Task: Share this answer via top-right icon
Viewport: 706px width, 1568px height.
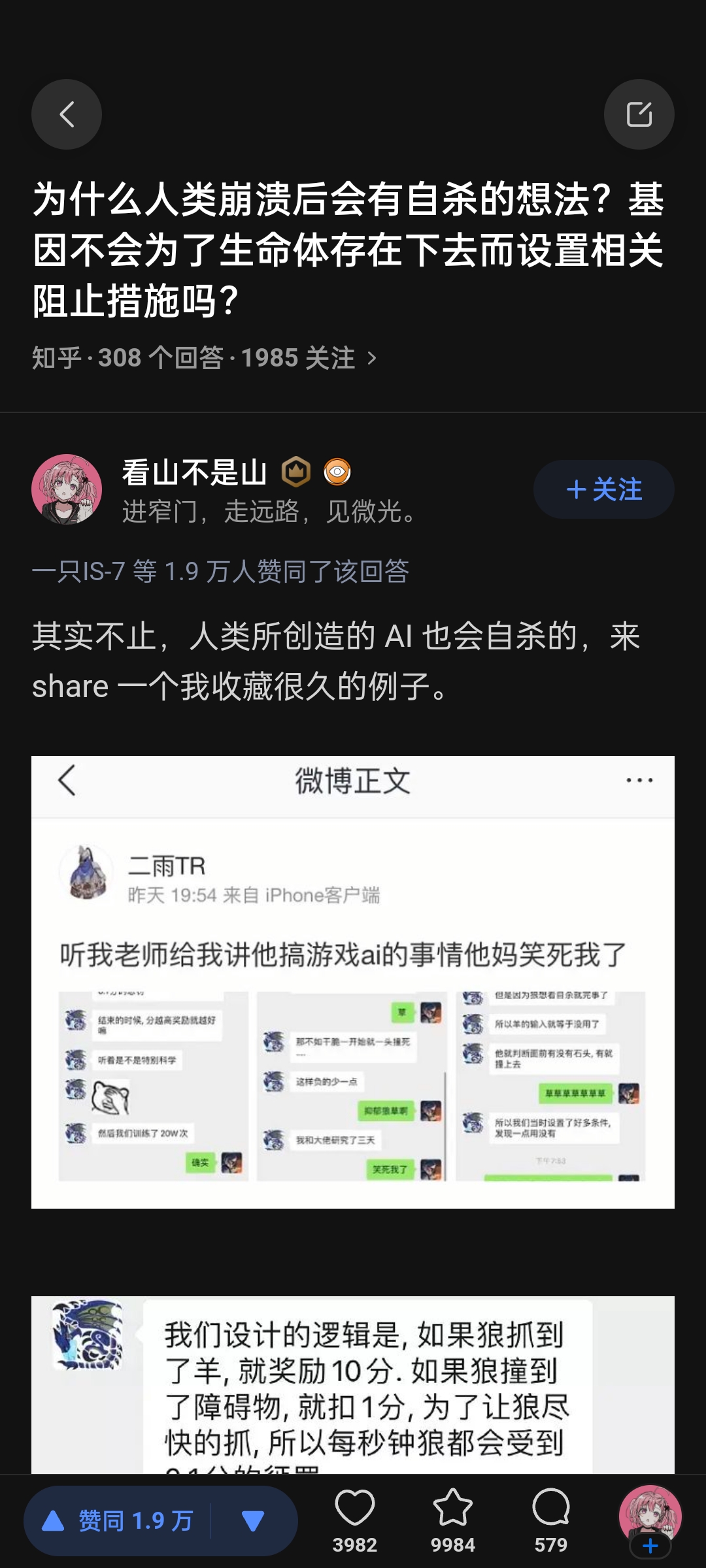Action: [639, 115]
